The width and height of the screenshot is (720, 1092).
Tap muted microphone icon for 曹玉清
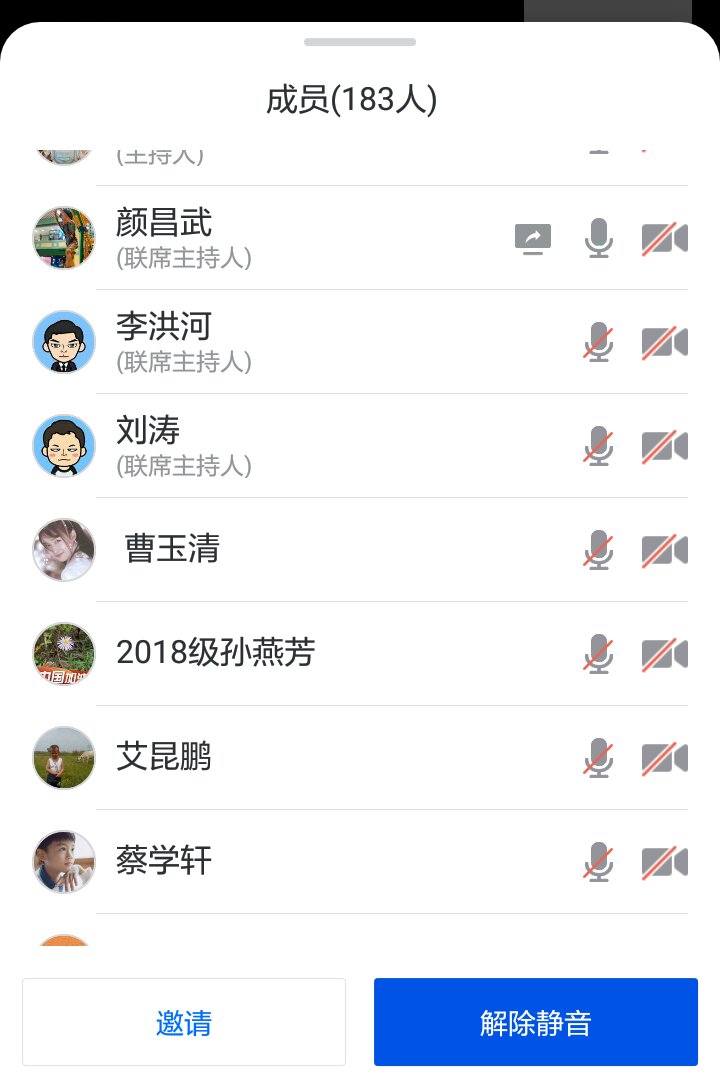598,550
